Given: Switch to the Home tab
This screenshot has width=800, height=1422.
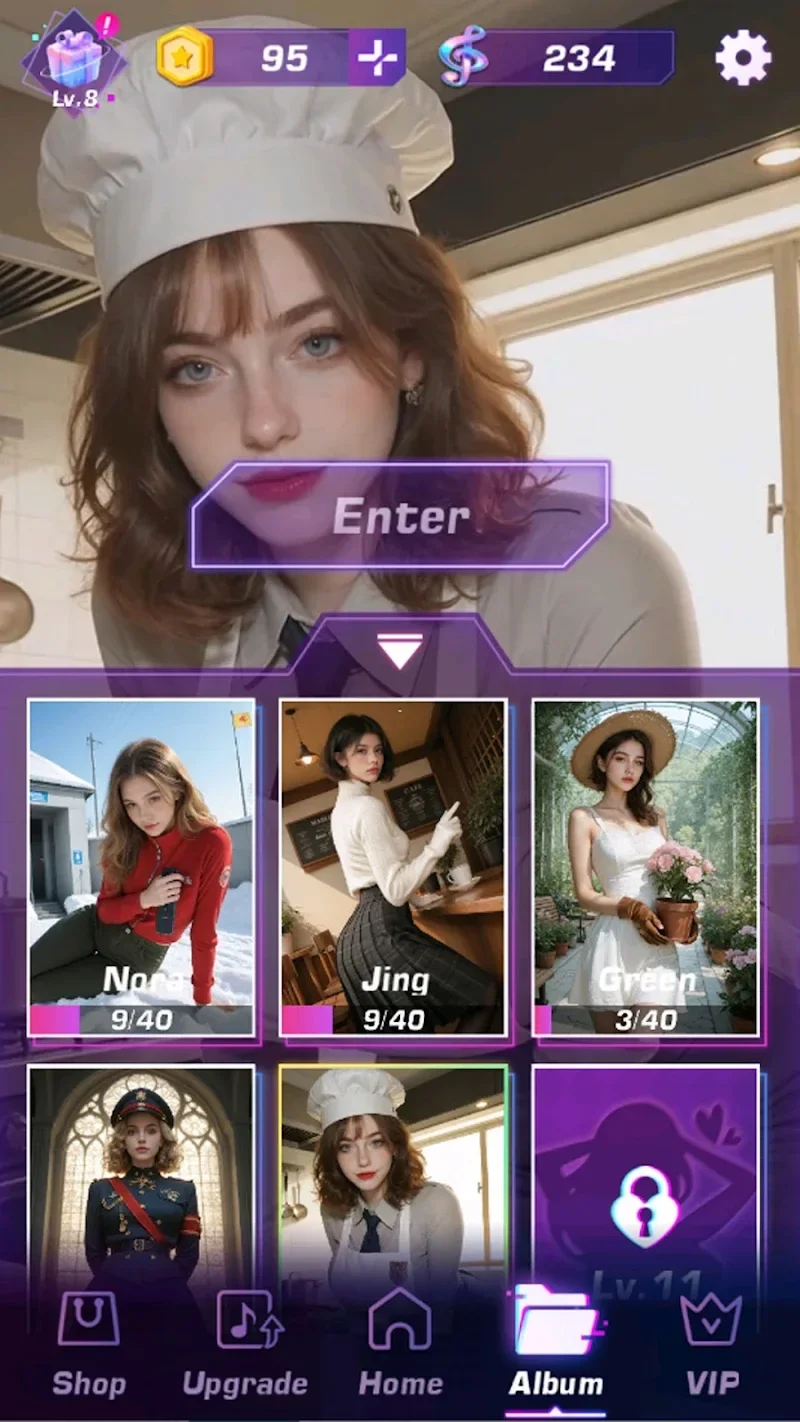Looking at the screenshot, I should click(400, 1345).
